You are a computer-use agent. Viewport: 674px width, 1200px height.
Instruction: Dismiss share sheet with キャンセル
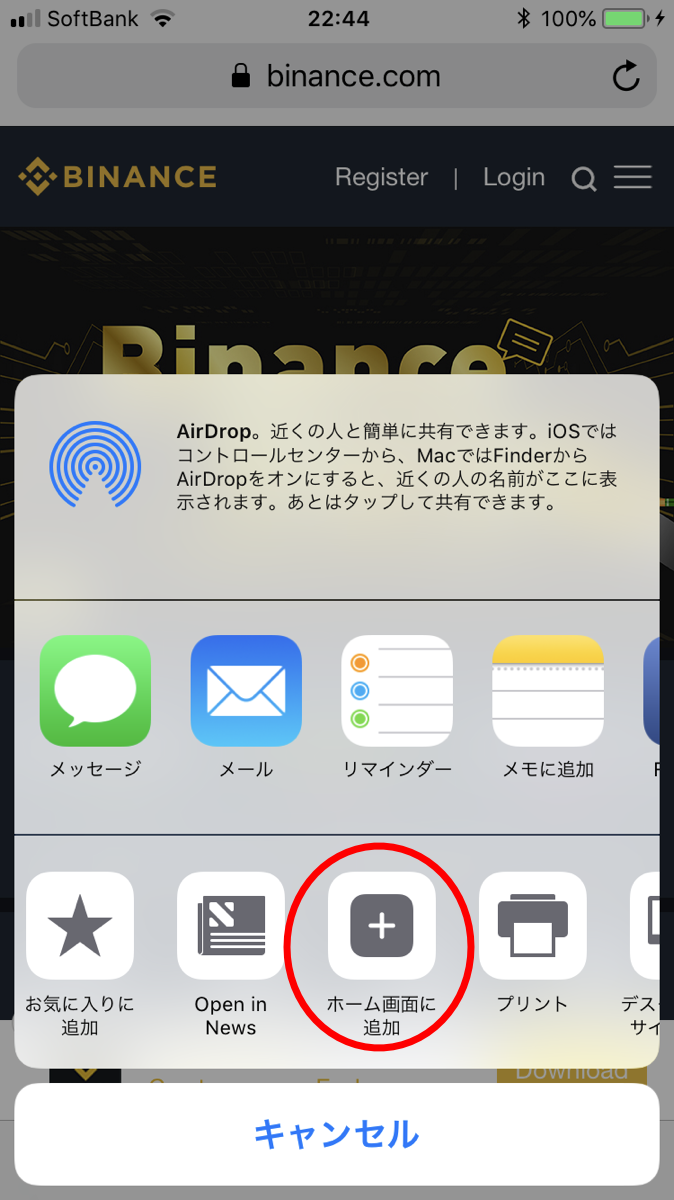(337, 1134)
